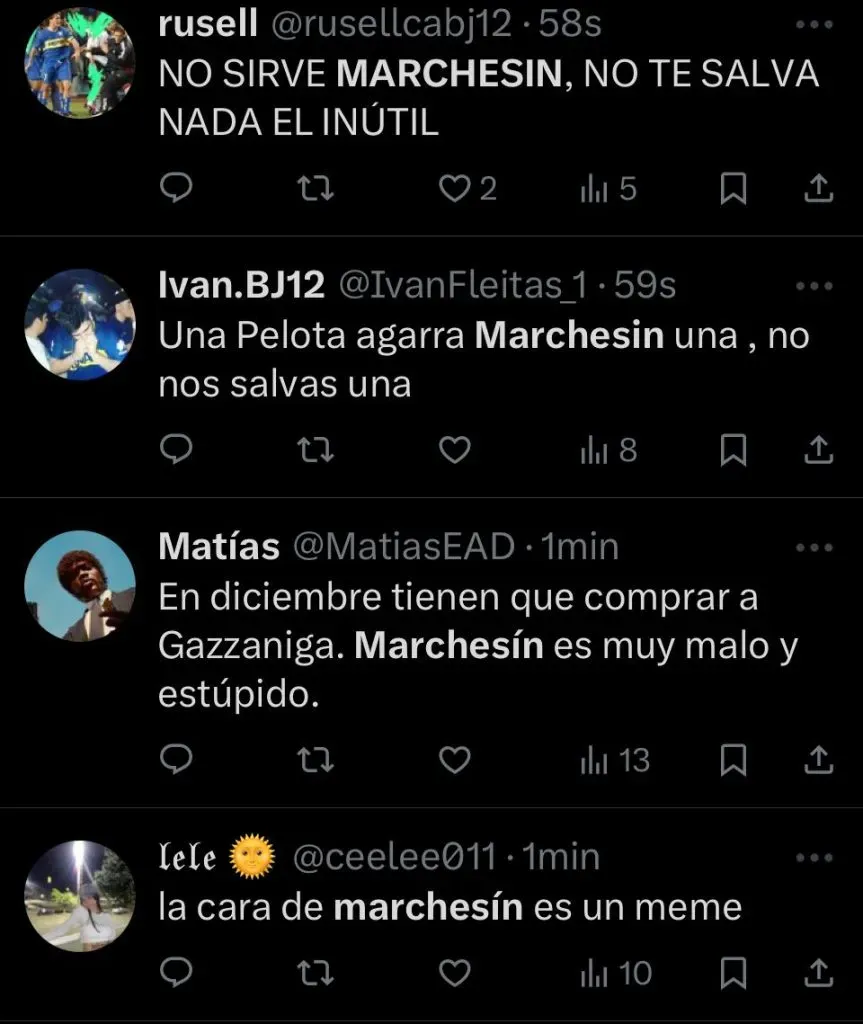Image resolution: width=863 pixels, height=1024 pixels.
Task: Like Ivan.BJ12's tweet
Action: 455,451
